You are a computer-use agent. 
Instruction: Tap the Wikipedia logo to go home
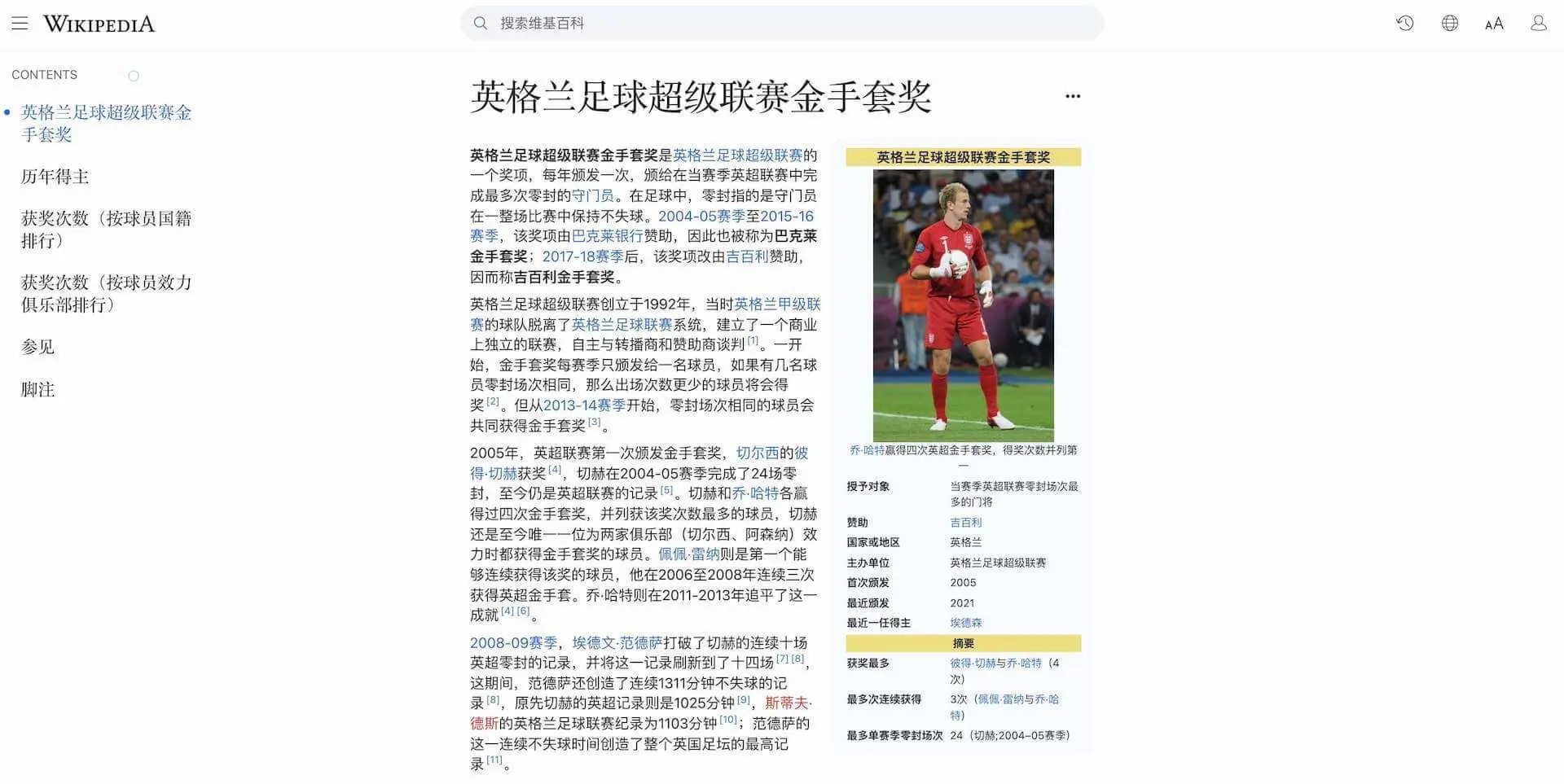[99, 24]
